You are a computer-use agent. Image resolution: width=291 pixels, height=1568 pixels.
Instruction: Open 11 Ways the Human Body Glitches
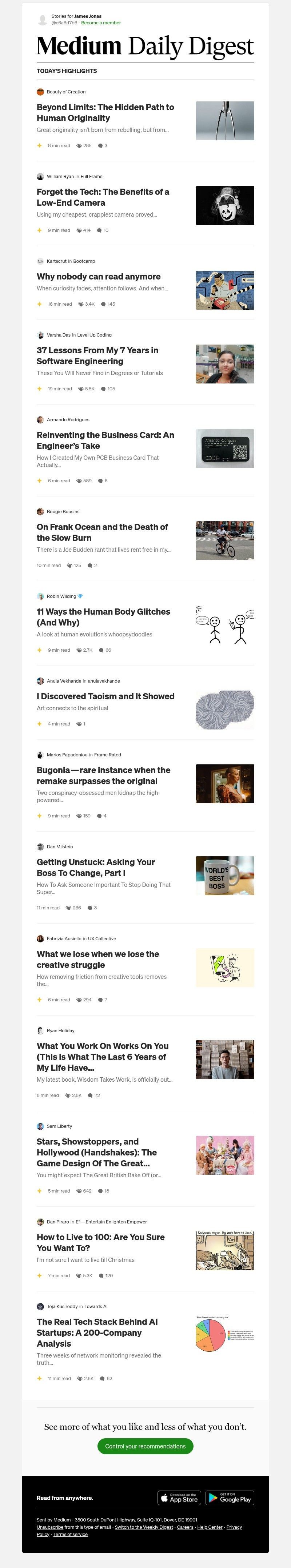click(x=103, y=616)
